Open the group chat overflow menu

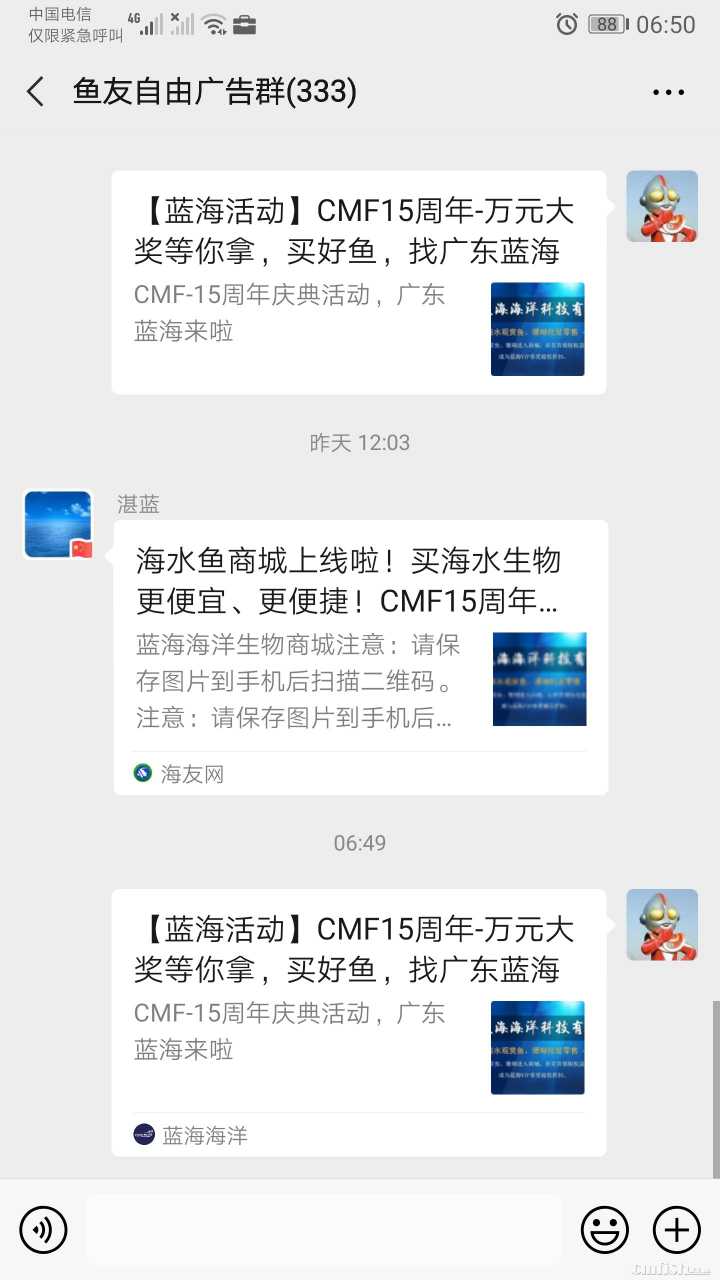[x=668, y=92]
